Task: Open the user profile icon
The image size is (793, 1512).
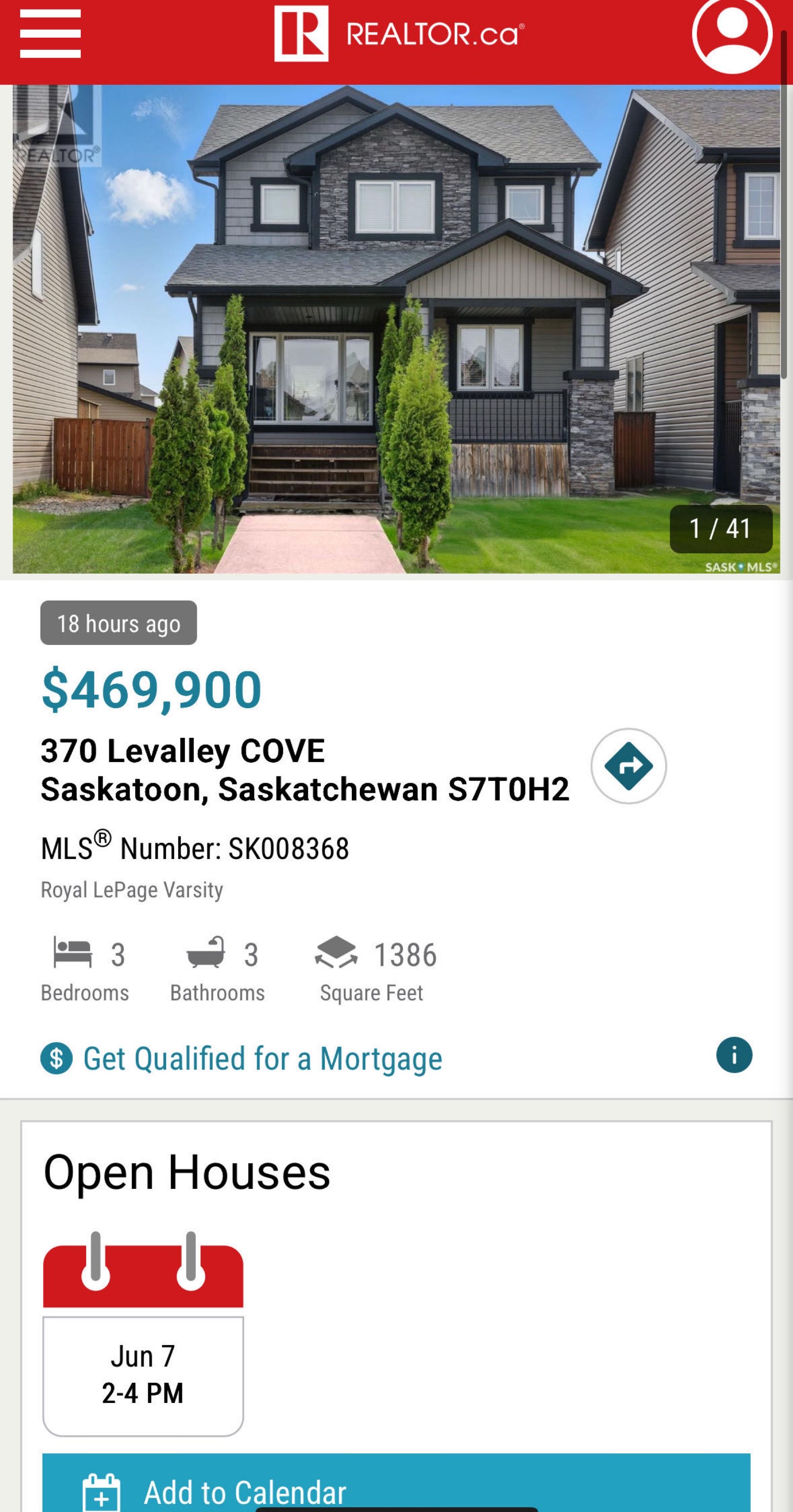Action: coord(732,34)
